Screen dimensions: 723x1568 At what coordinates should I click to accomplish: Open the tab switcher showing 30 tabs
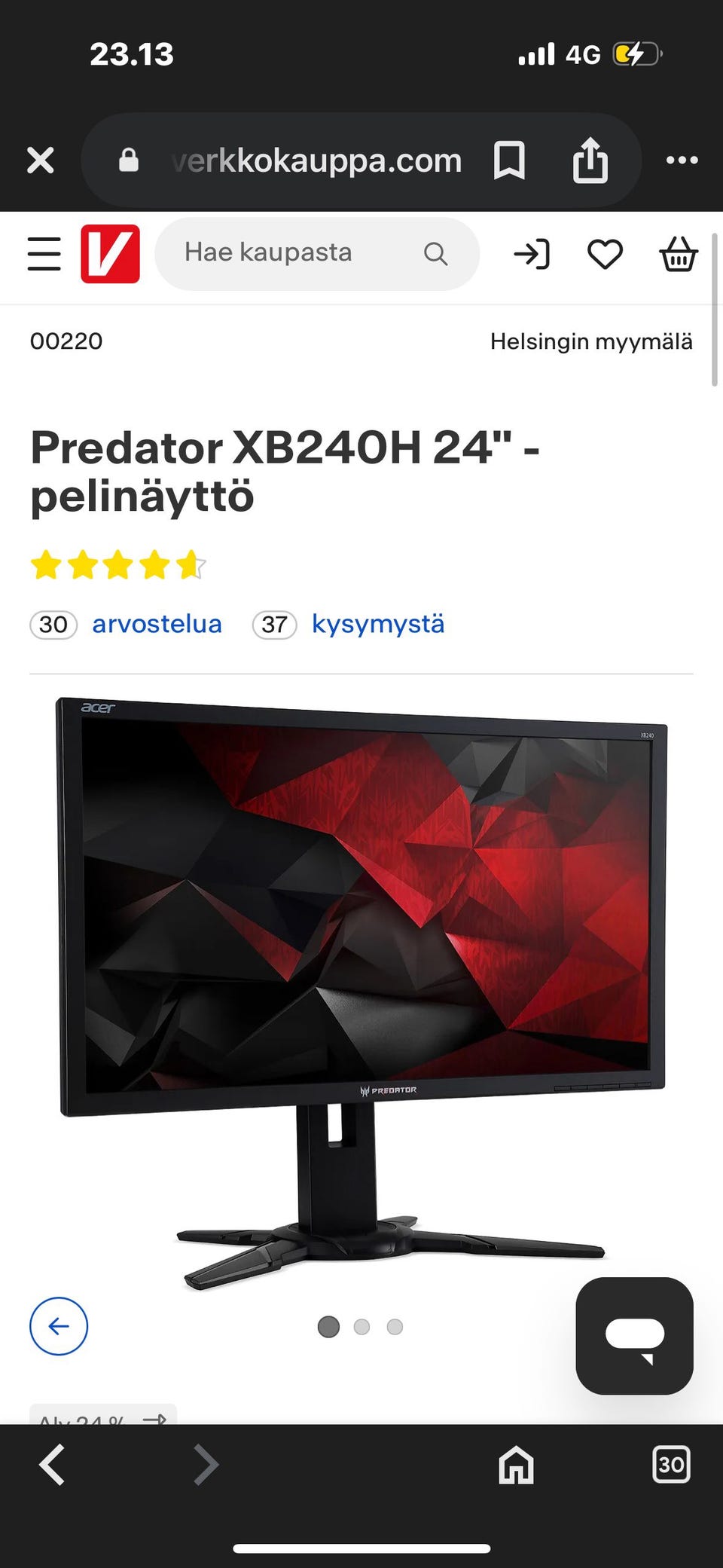tap(671, 1465)
